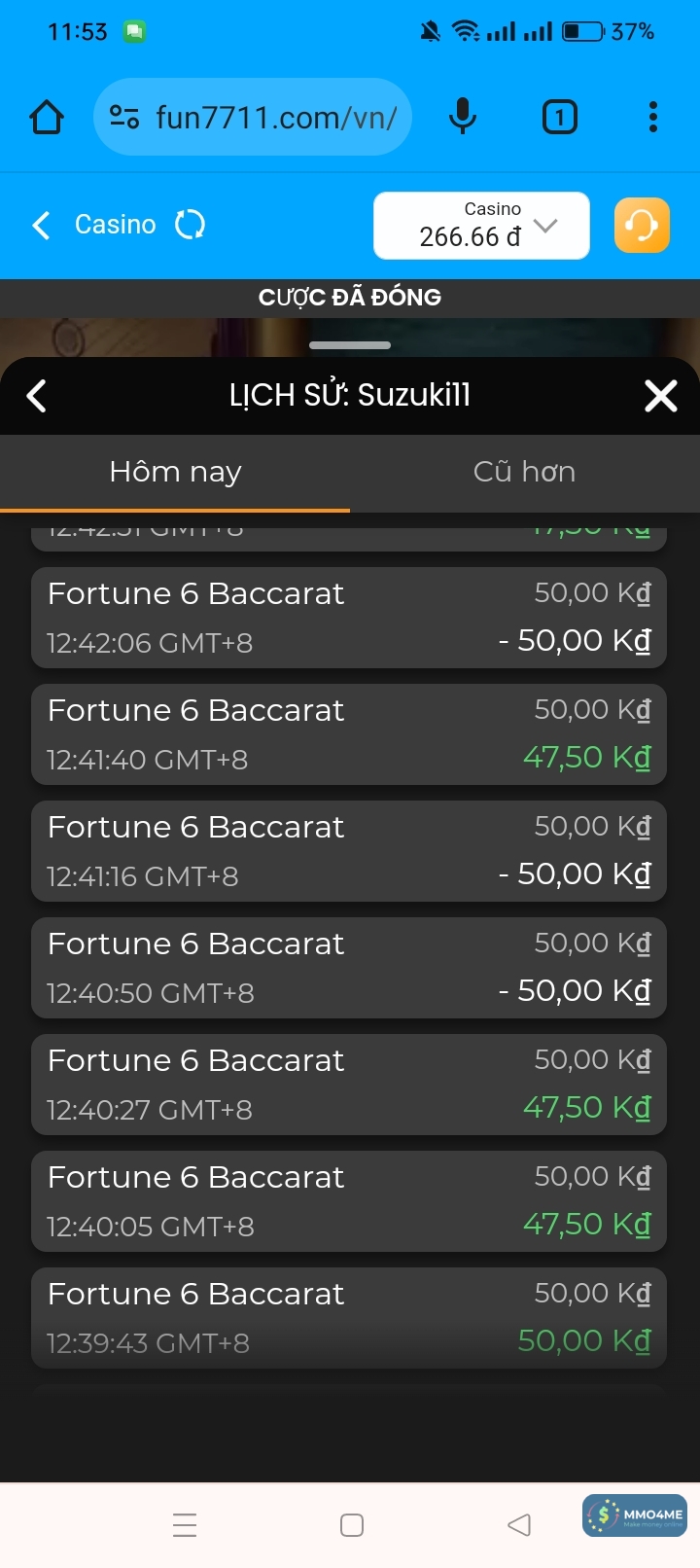Go back to the Casino page
This screenshot has height=1568, width=700.
click(x=41, y=226)
